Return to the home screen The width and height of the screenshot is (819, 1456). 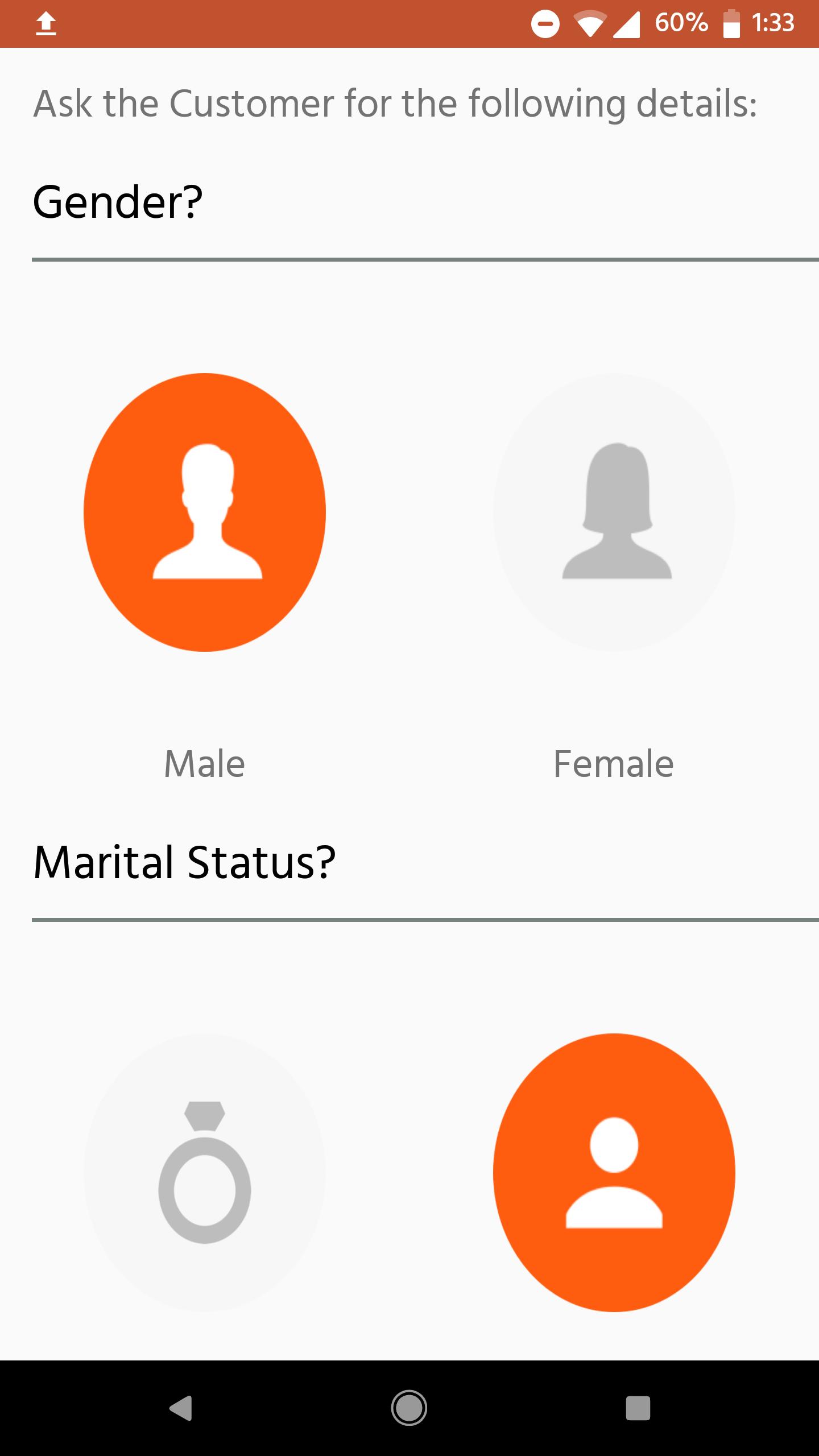(409, 1408)
